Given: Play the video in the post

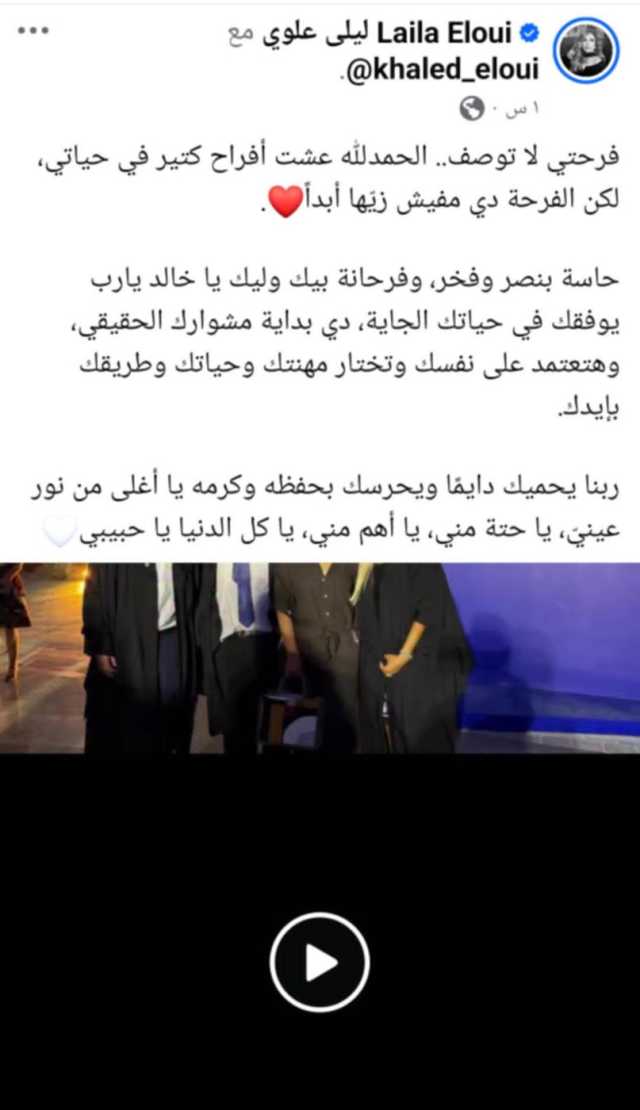Looking at the screenshot, I should coord(320,963).
